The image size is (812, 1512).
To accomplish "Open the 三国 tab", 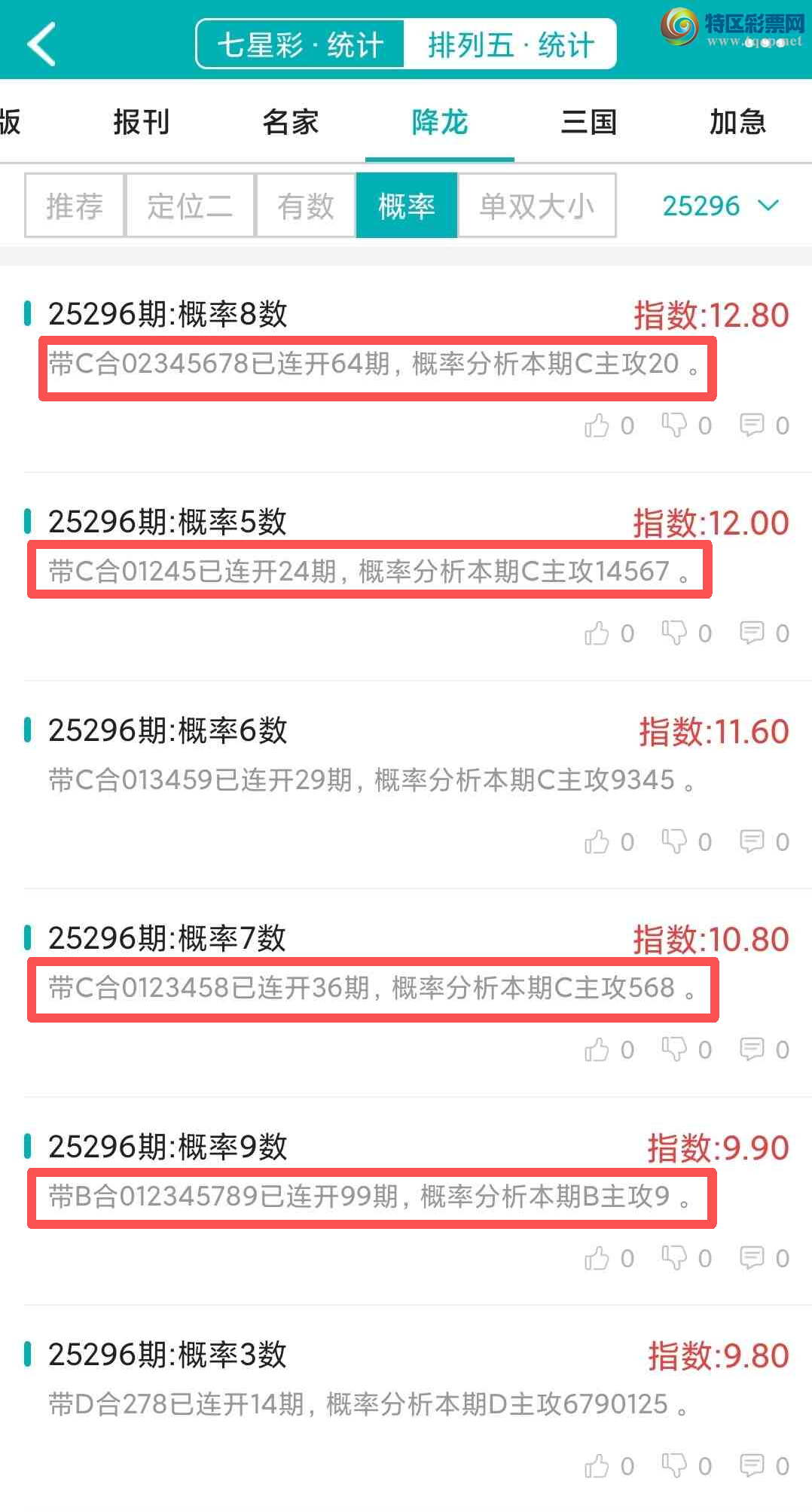I will point(588,121).
